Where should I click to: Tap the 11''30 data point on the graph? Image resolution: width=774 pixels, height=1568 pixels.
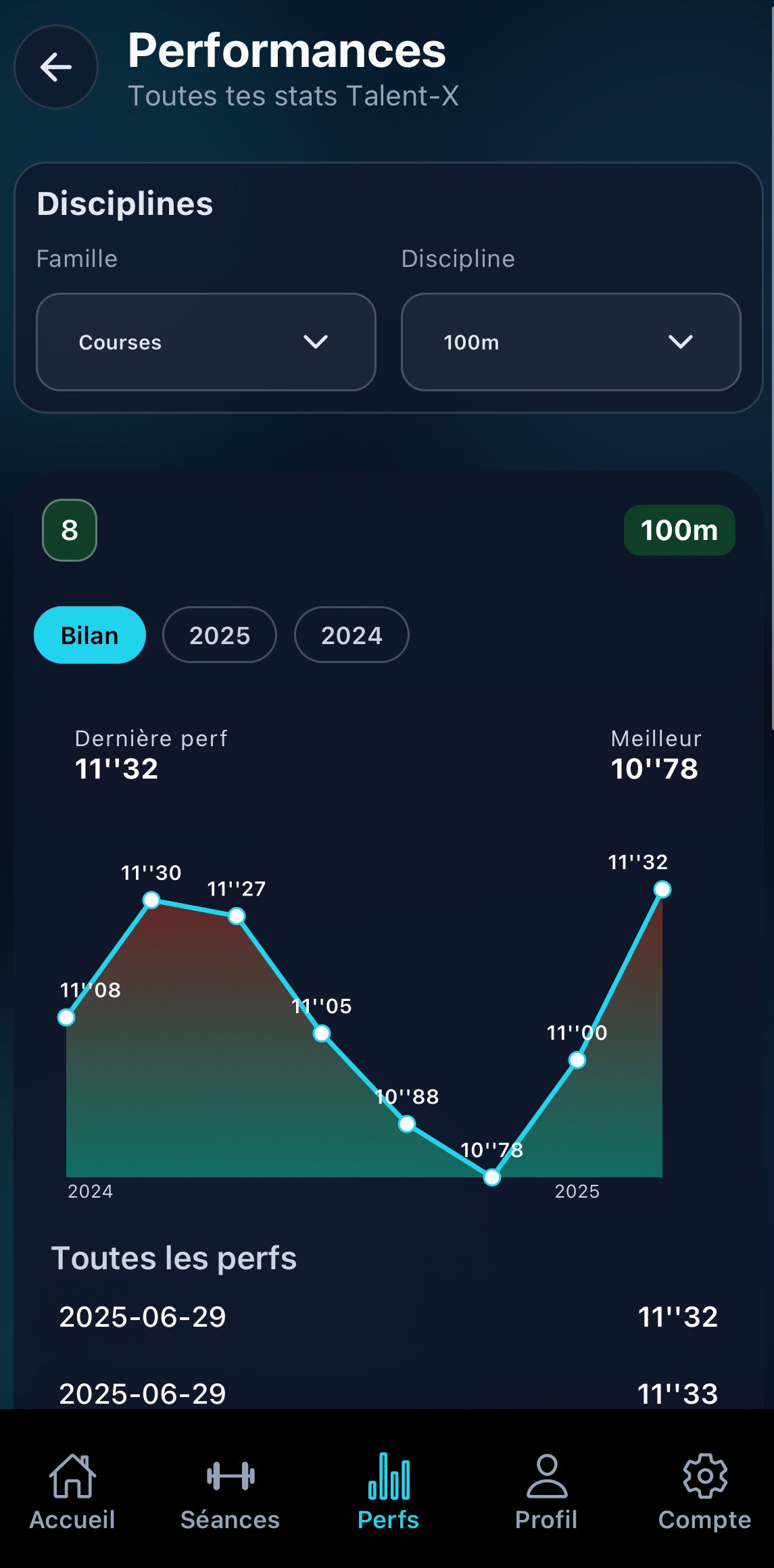click(x=151, y=900)
